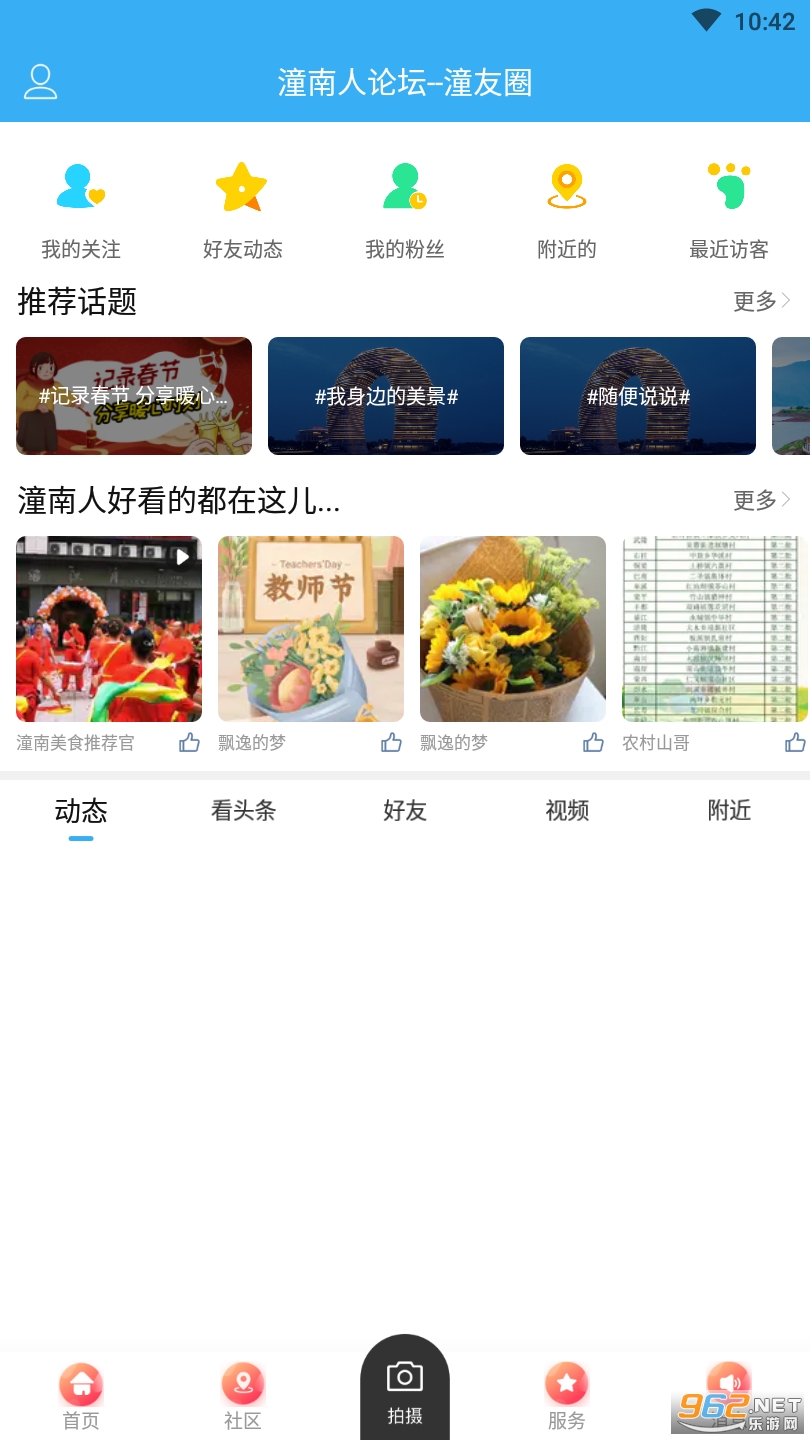Open 我的关注 shortcut

click(81, 210)
